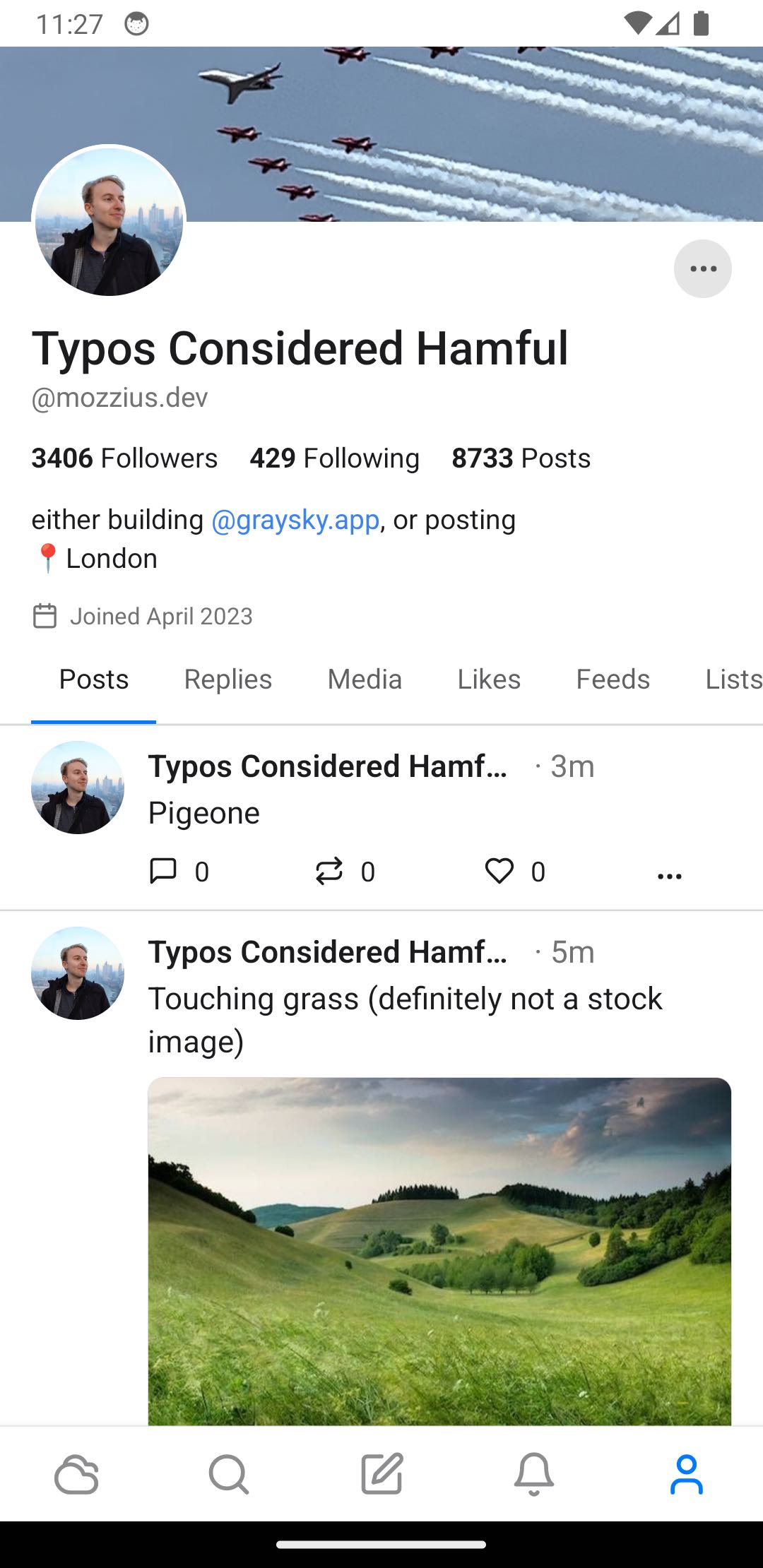Switch to the Replies tab
The image size is (763, 1568).
coord(227,679)
